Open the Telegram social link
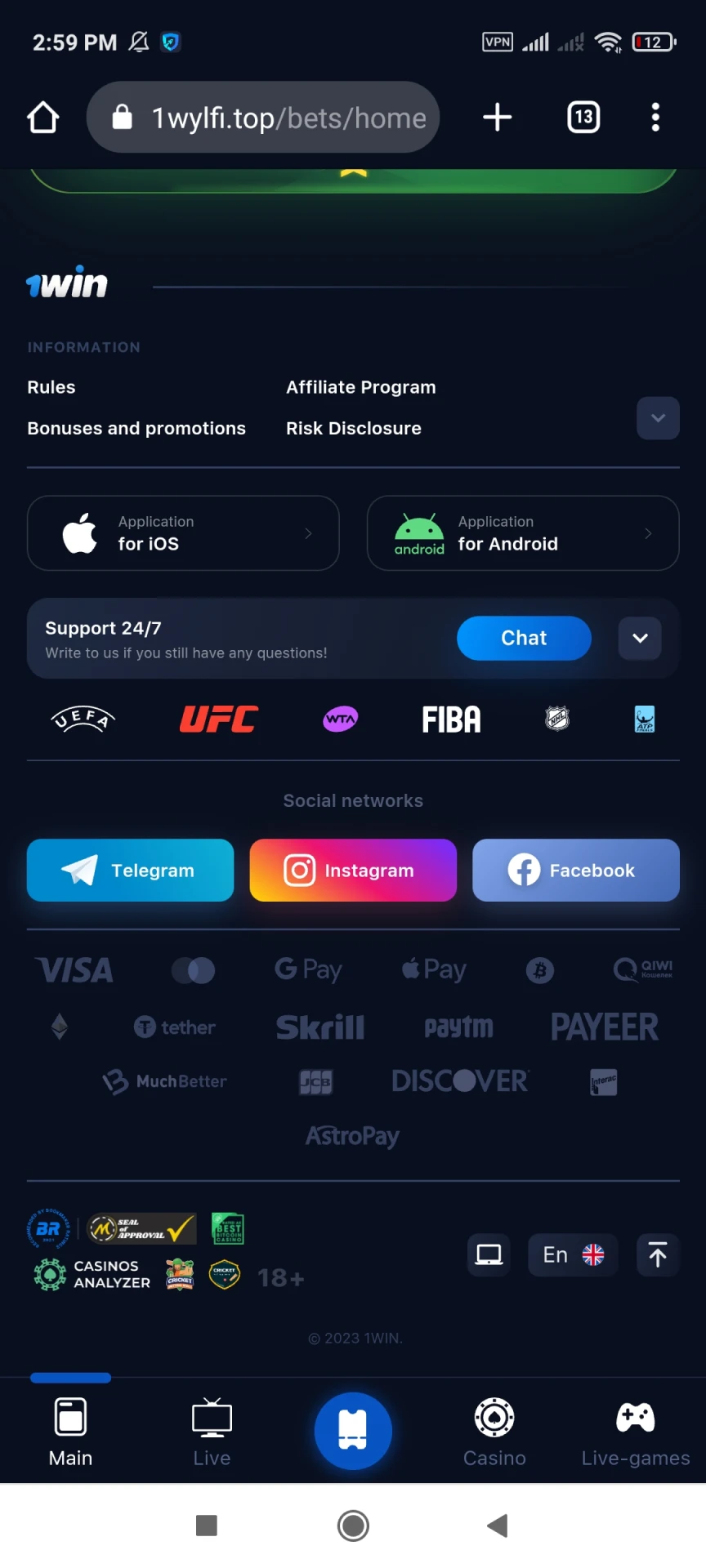 pyautogui.click(x=130, y=871)
